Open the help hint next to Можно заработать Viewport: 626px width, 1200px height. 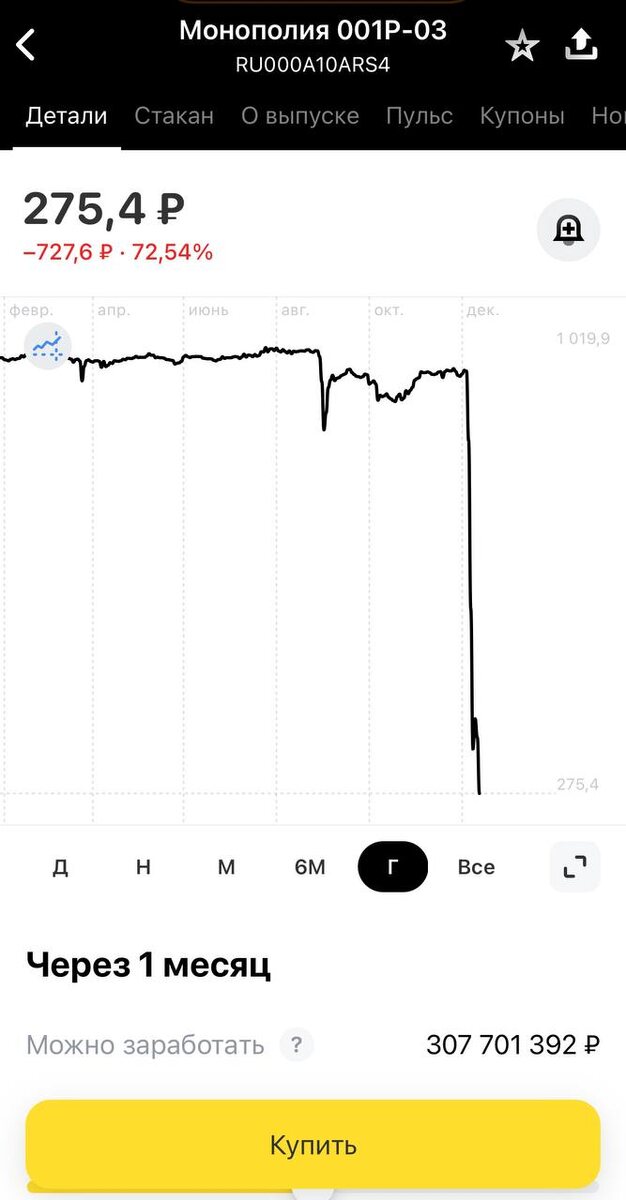point(296,1046)
